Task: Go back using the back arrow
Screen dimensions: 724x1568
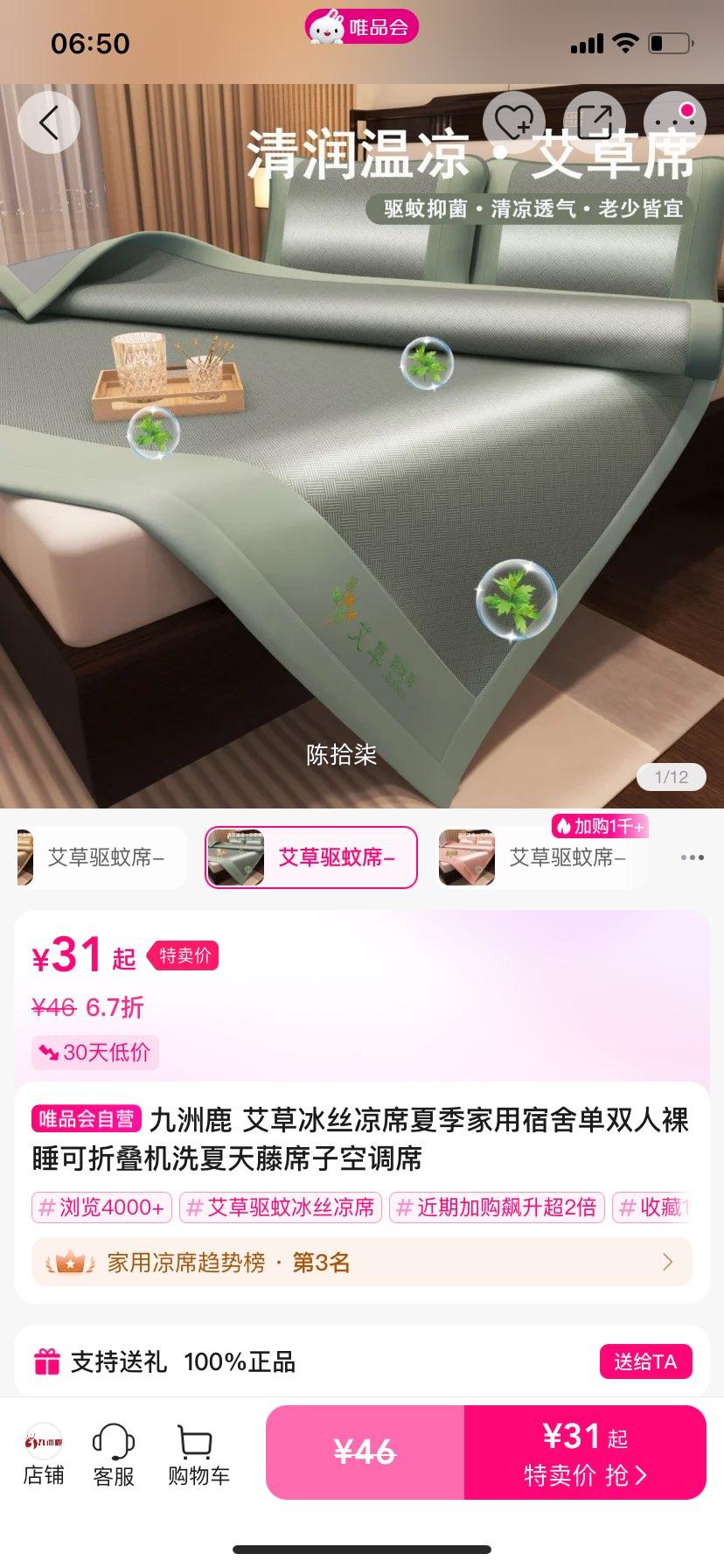Action: pos(49,123)
